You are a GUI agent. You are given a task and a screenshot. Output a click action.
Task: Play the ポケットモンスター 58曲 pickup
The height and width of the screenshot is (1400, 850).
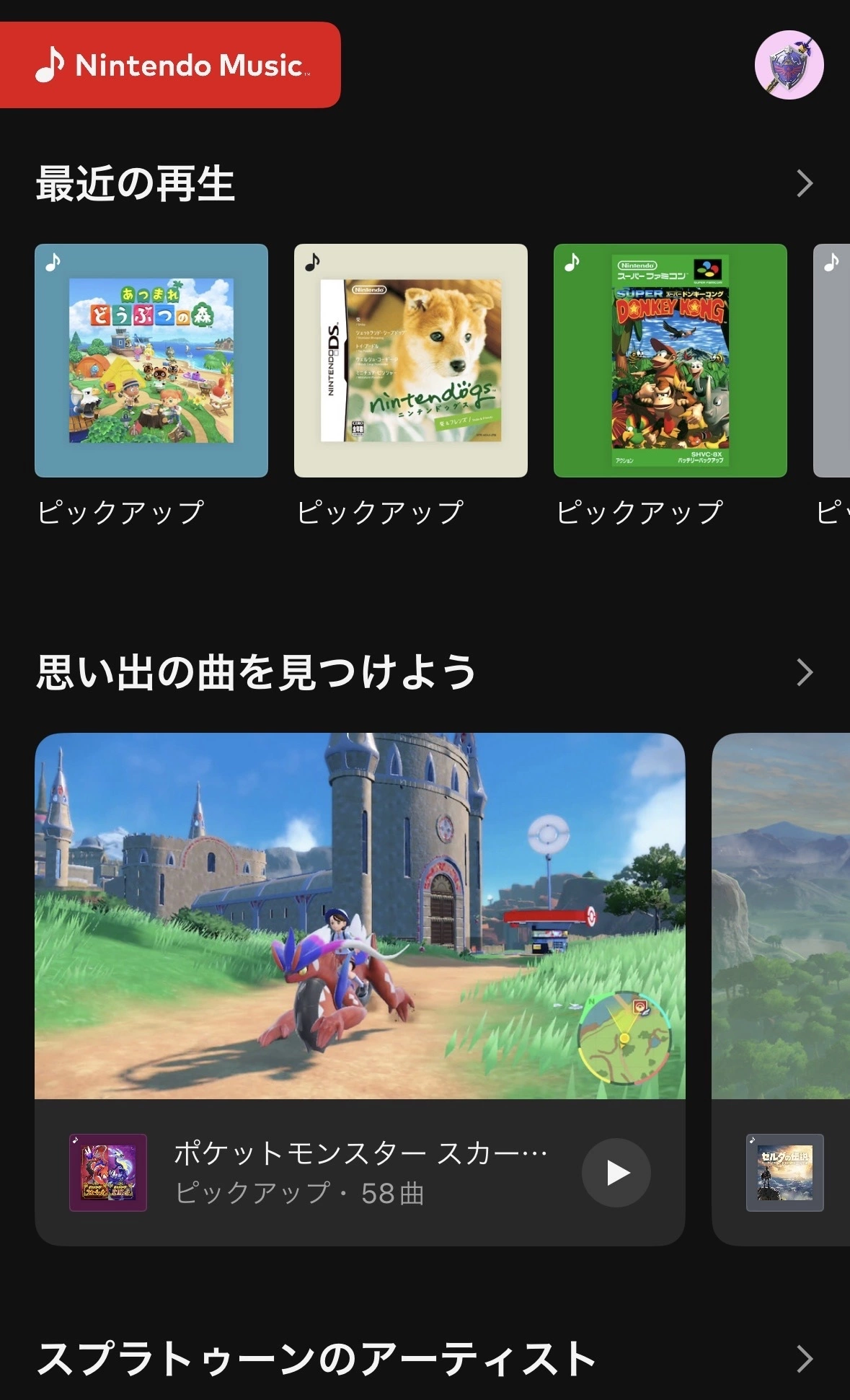(616, 1173)
